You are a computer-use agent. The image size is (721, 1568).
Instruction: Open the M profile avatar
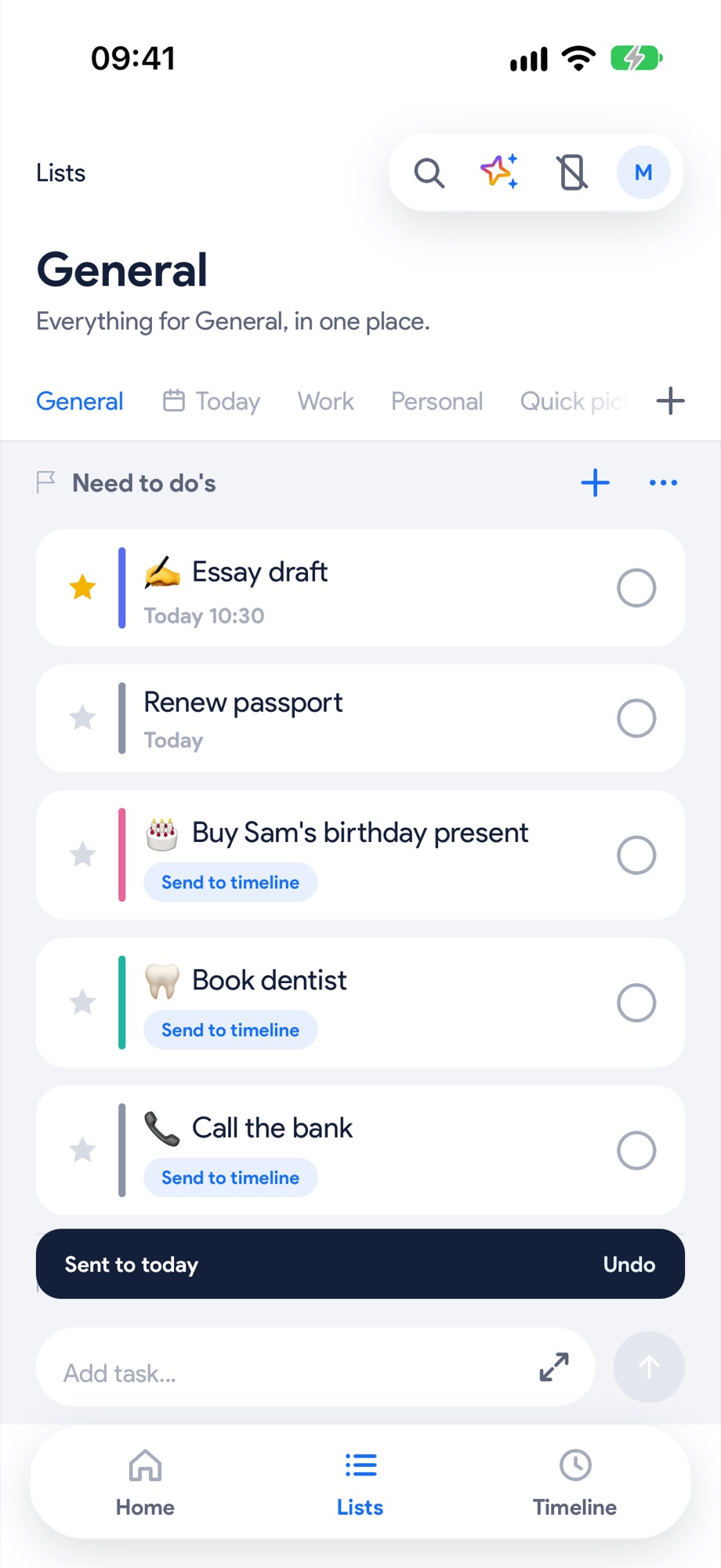(643, 172)
